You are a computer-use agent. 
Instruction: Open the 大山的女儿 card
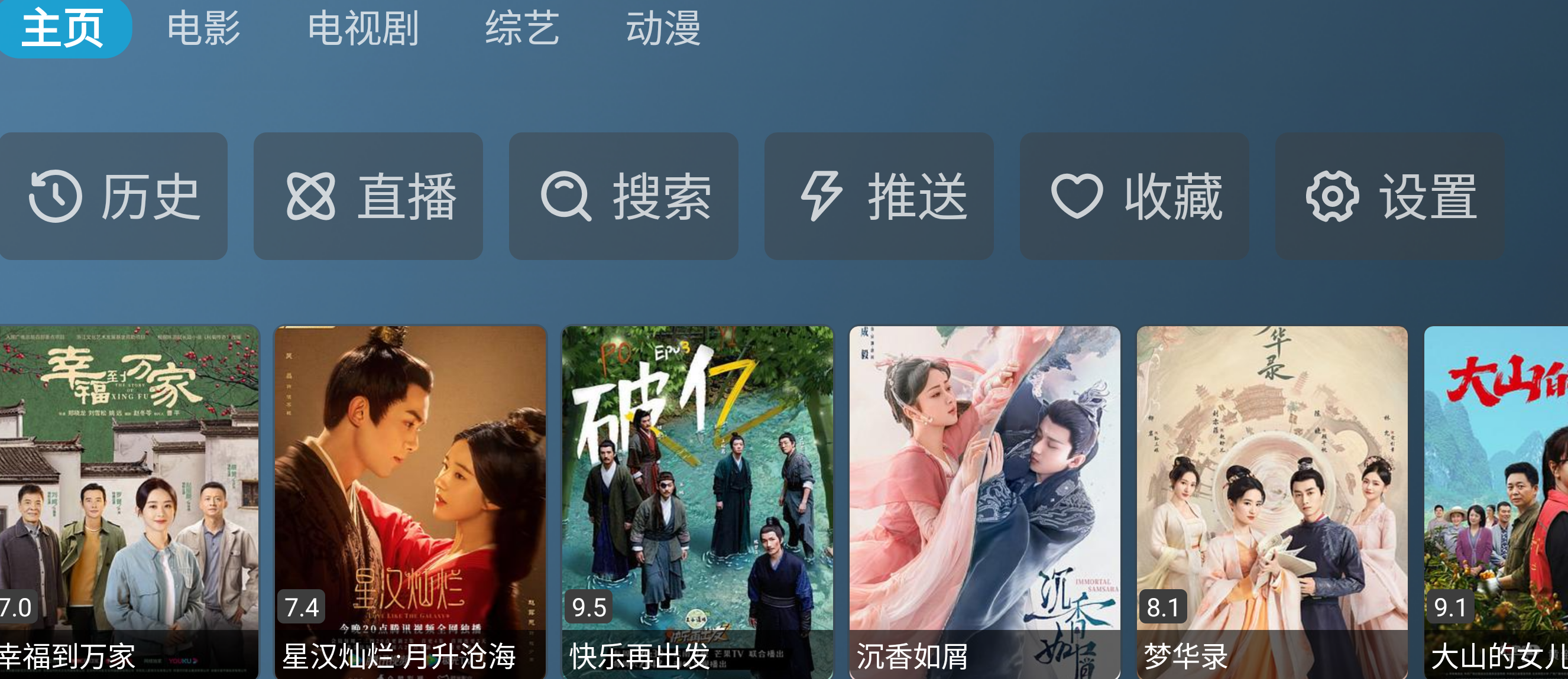[1498, 499]
